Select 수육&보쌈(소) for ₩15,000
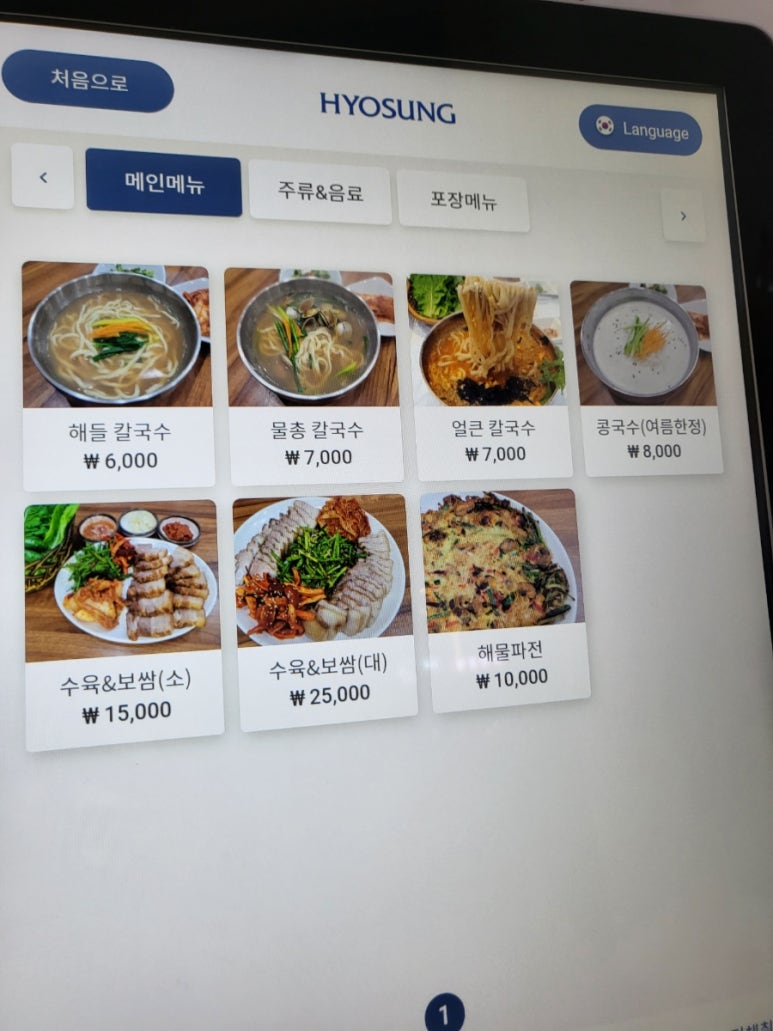 [123, 625]
